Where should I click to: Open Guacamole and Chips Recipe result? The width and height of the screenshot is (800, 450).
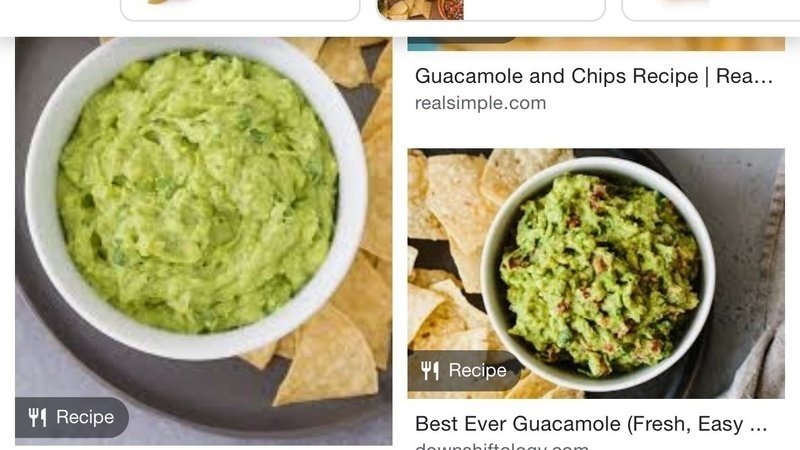coord(594,76)
